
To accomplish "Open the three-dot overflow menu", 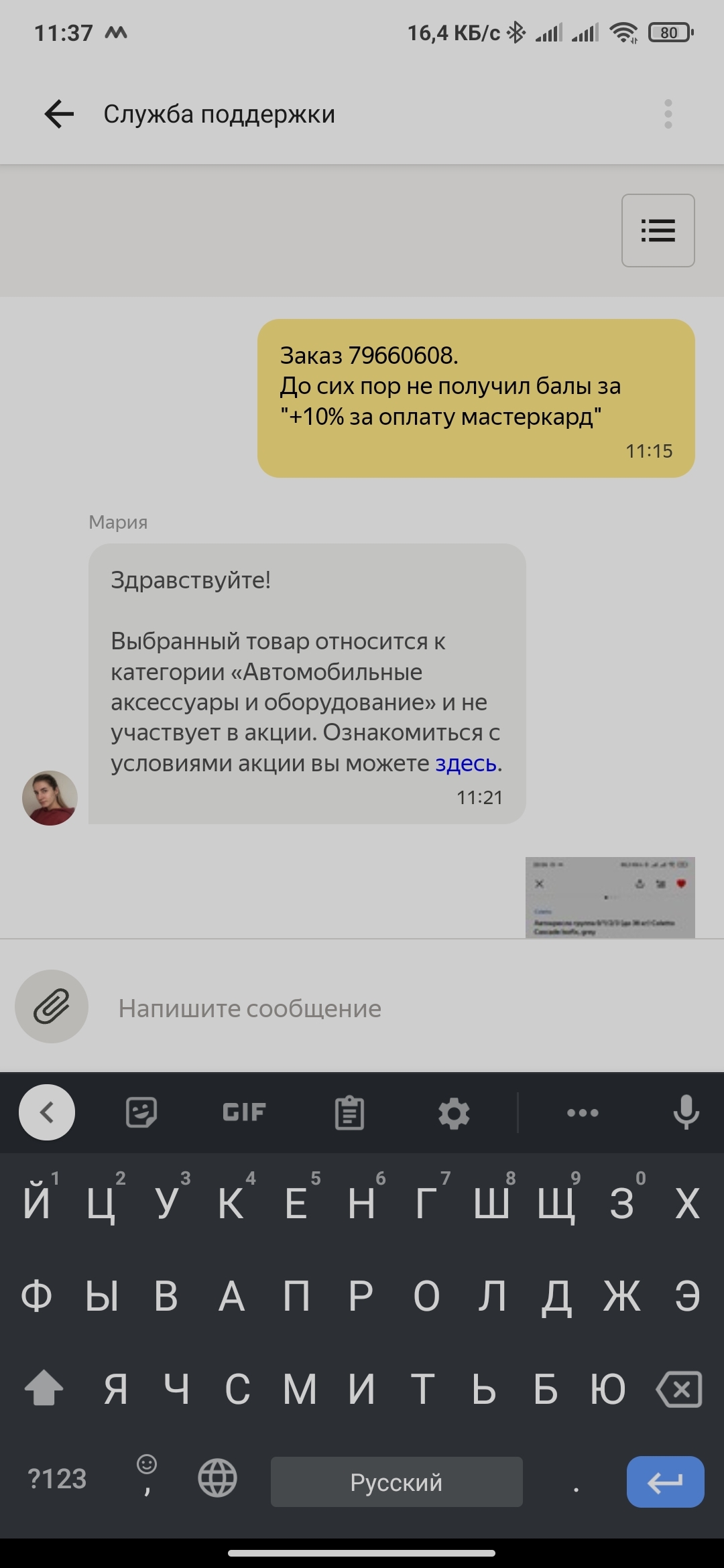I will (x=668, y=114).
